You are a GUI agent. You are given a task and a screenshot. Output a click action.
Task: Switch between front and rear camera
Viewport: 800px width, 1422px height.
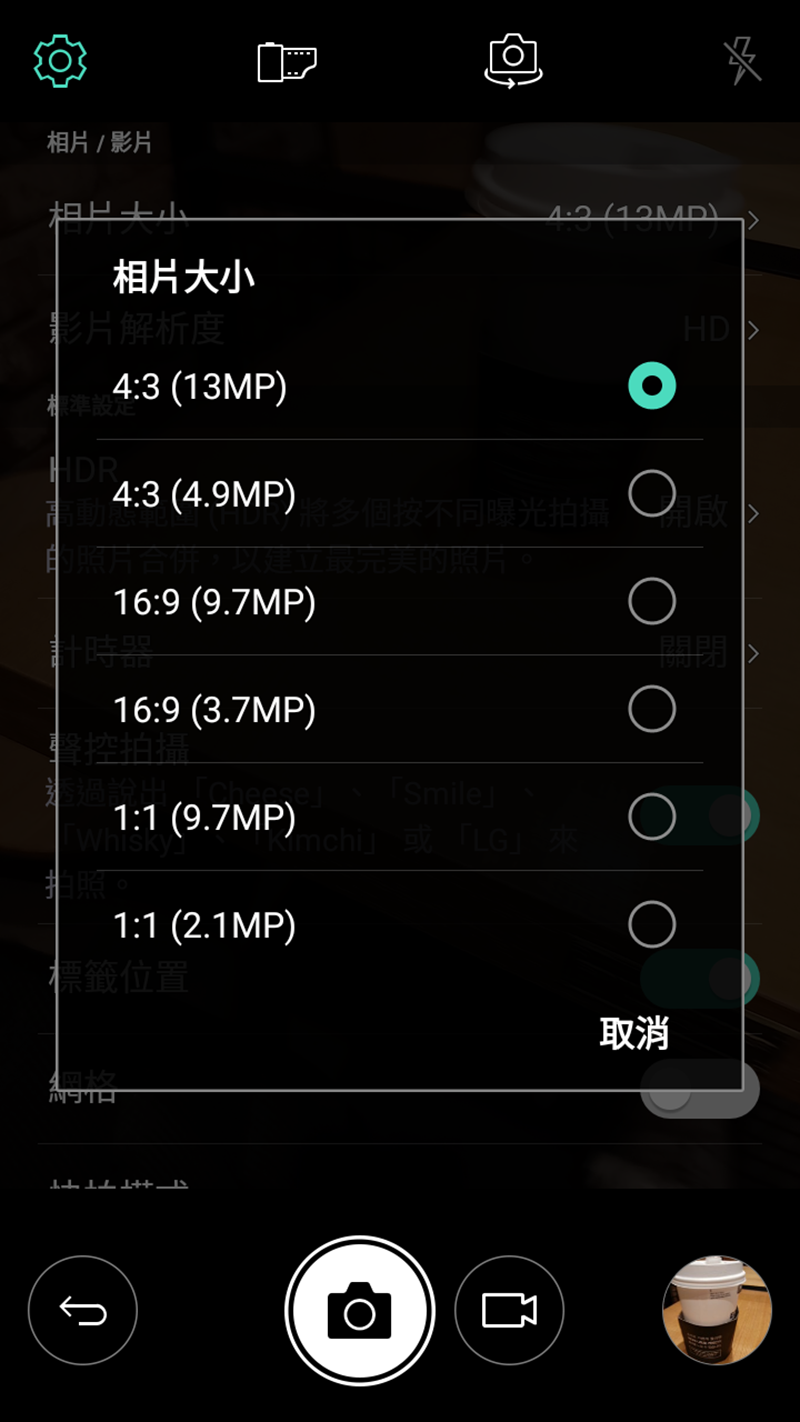513,61
